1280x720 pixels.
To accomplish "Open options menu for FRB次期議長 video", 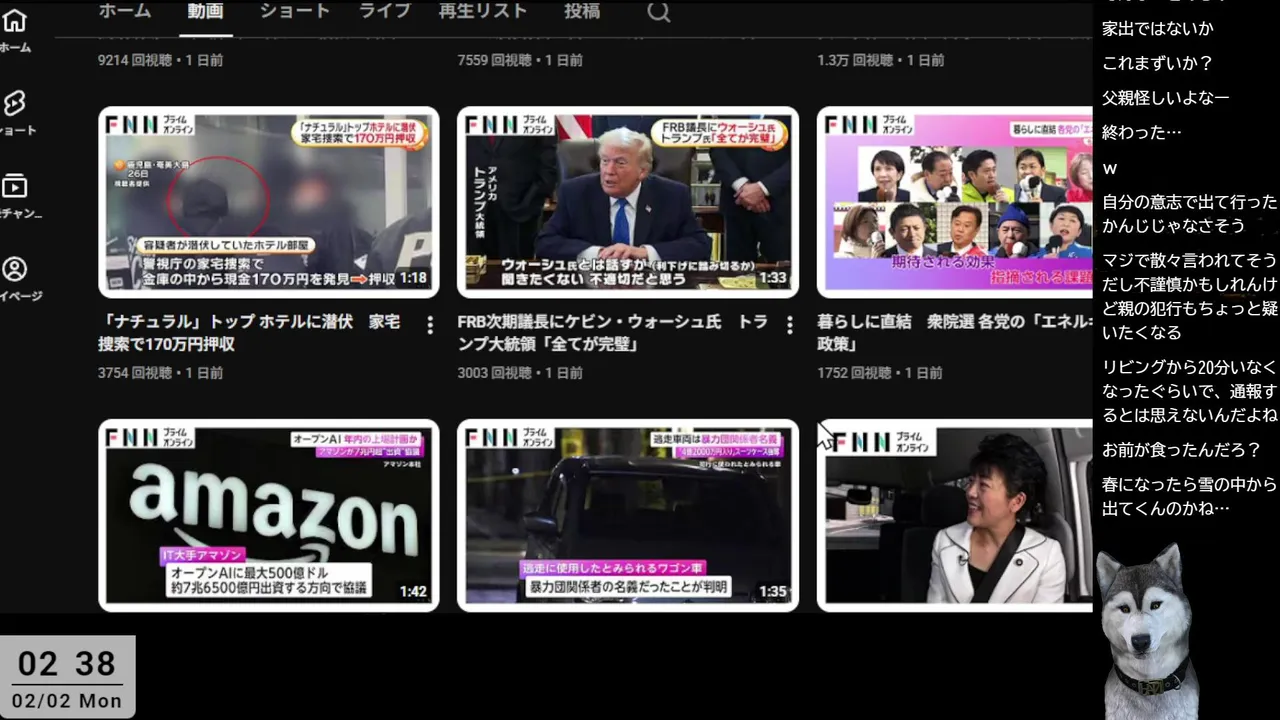I will click(789, 325).
